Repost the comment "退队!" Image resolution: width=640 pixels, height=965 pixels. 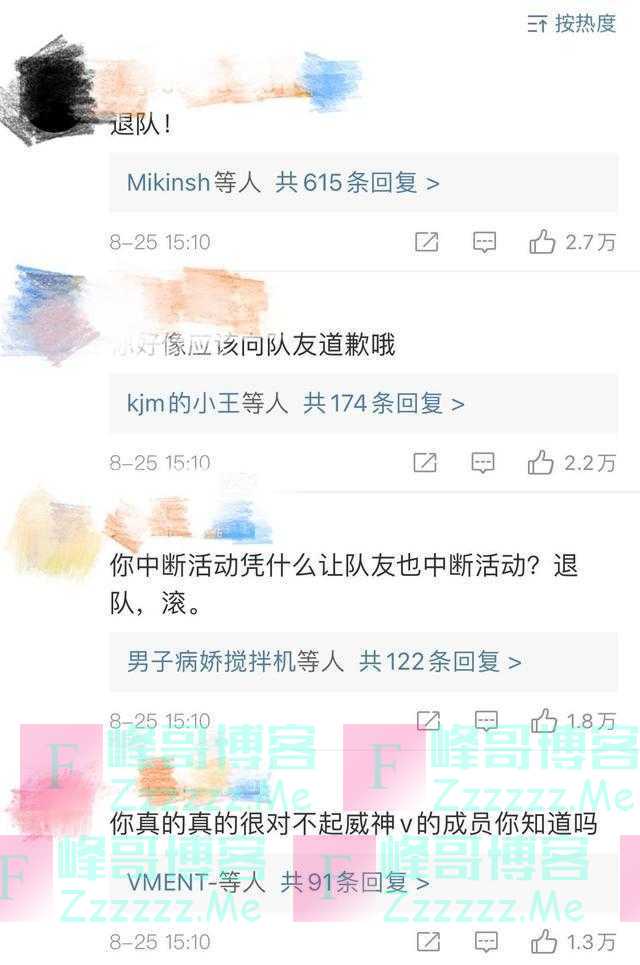pyautogui.click(x=427, y=242)
